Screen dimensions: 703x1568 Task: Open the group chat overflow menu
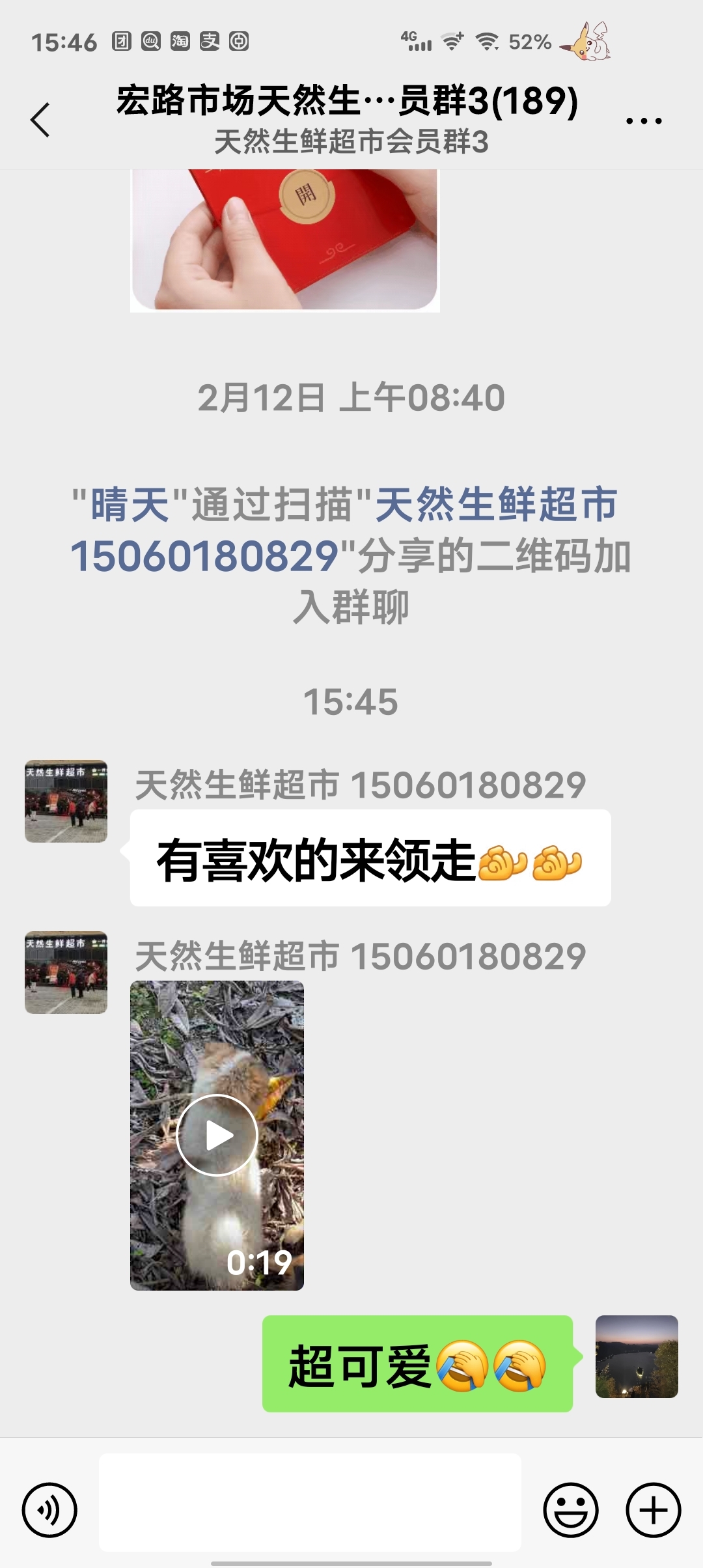pyautogui.click(x=643, y=121)
